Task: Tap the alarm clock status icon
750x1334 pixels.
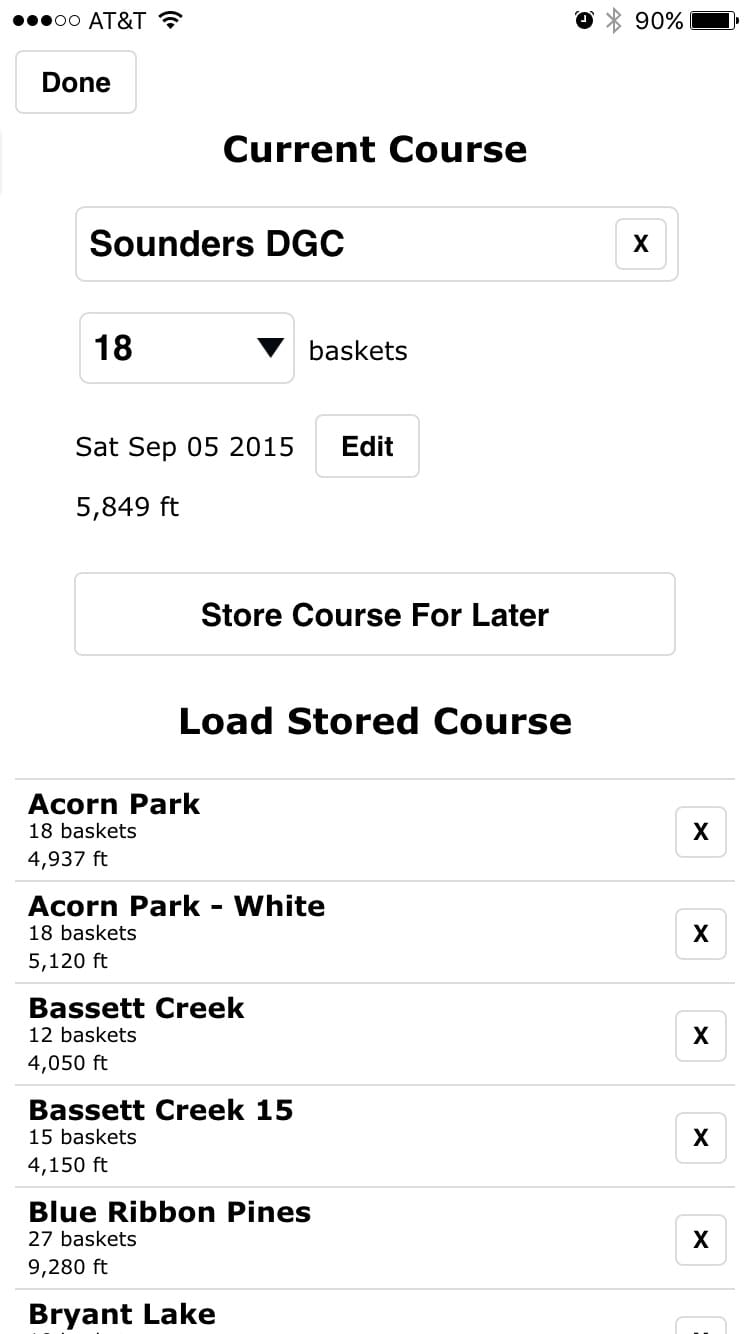Action: tap(585, 19)
